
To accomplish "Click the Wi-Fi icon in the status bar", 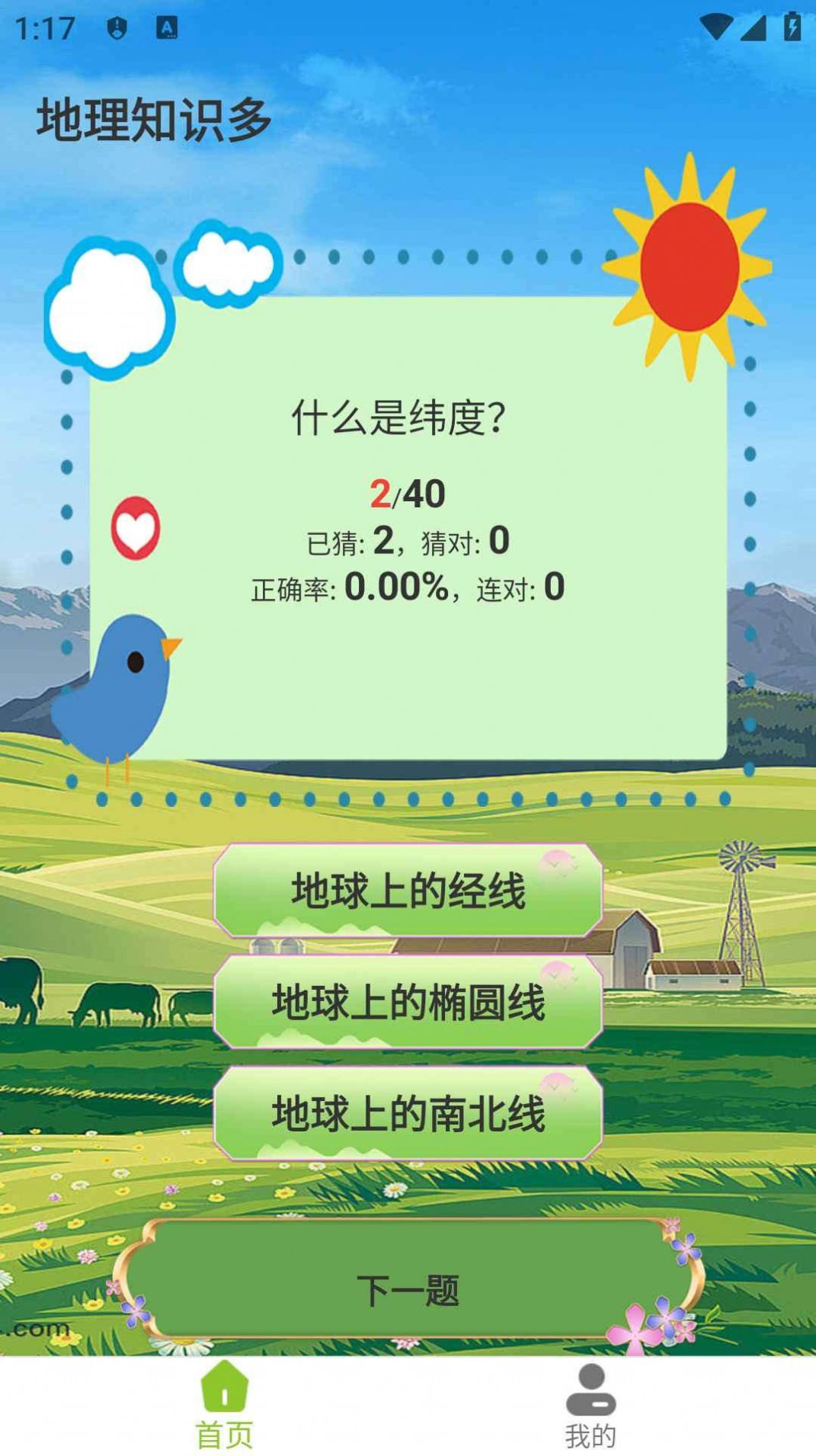I will tap(715, 24).
